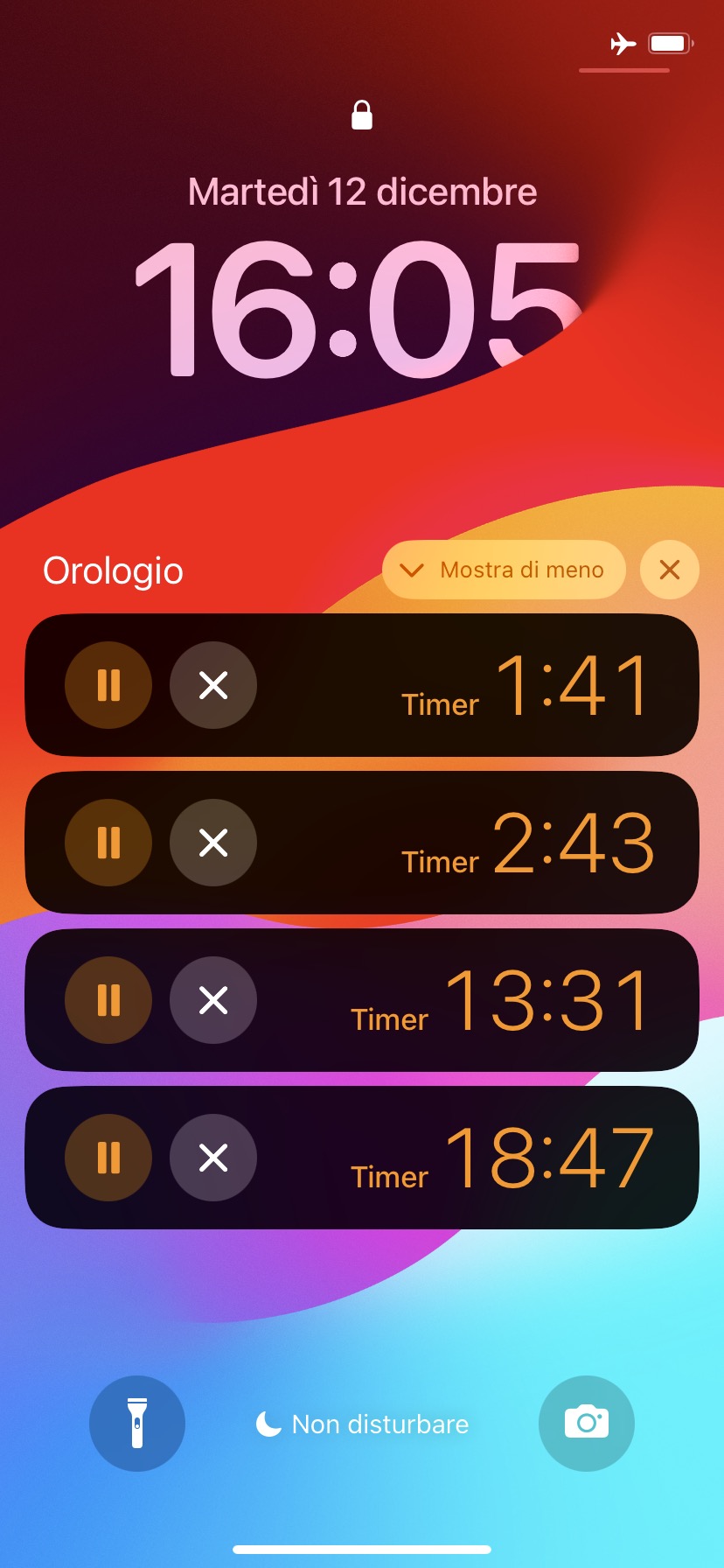Open the camera from lock screen

[586, 1424]
